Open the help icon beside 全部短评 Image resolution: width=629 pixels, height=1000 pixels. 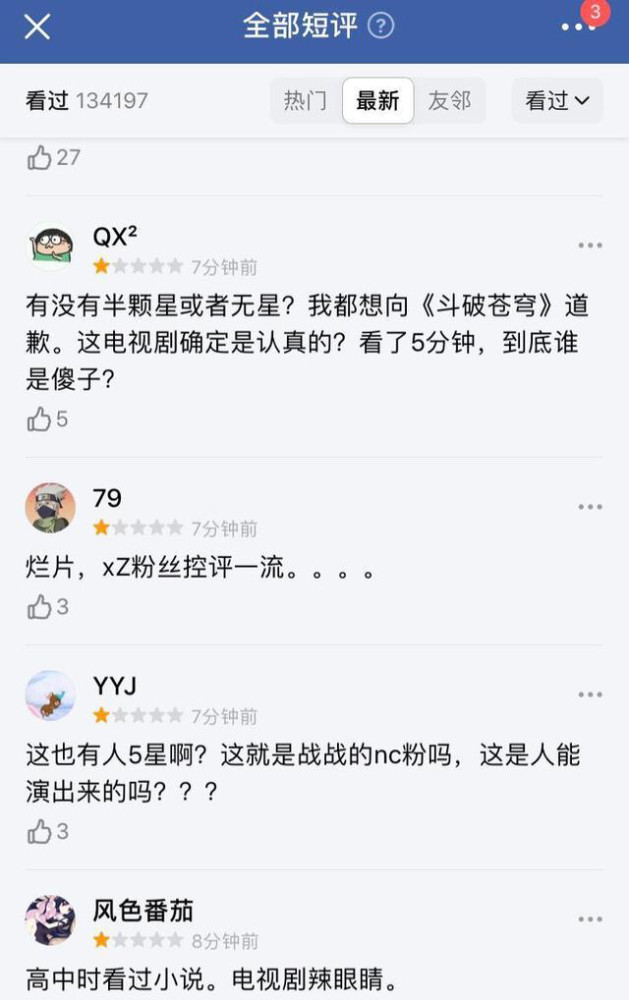click(x=381, y=26)
